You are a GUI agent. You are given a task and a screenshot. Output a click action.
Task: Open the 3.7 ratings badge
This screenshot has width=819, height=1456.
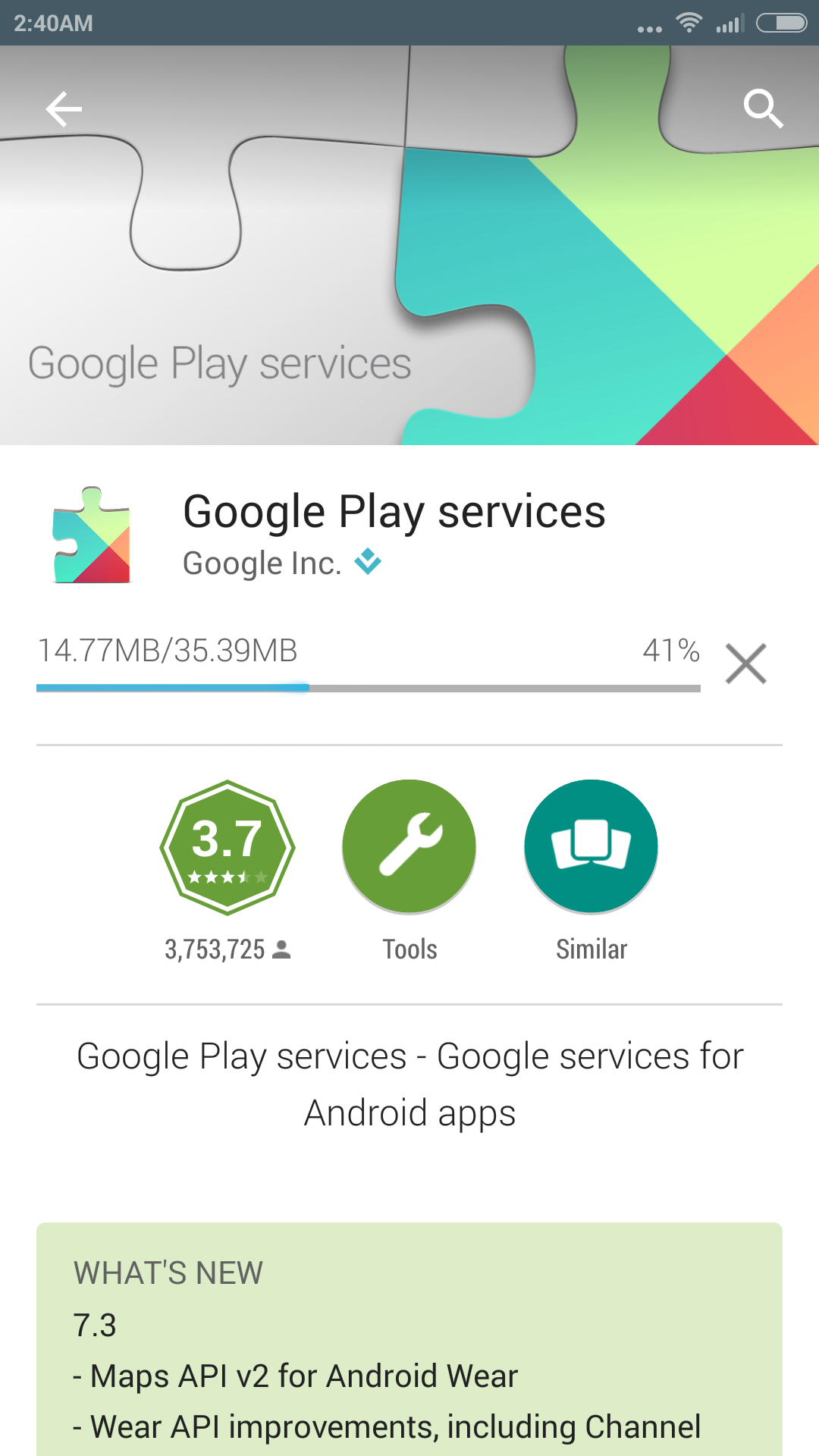point(227,847)
